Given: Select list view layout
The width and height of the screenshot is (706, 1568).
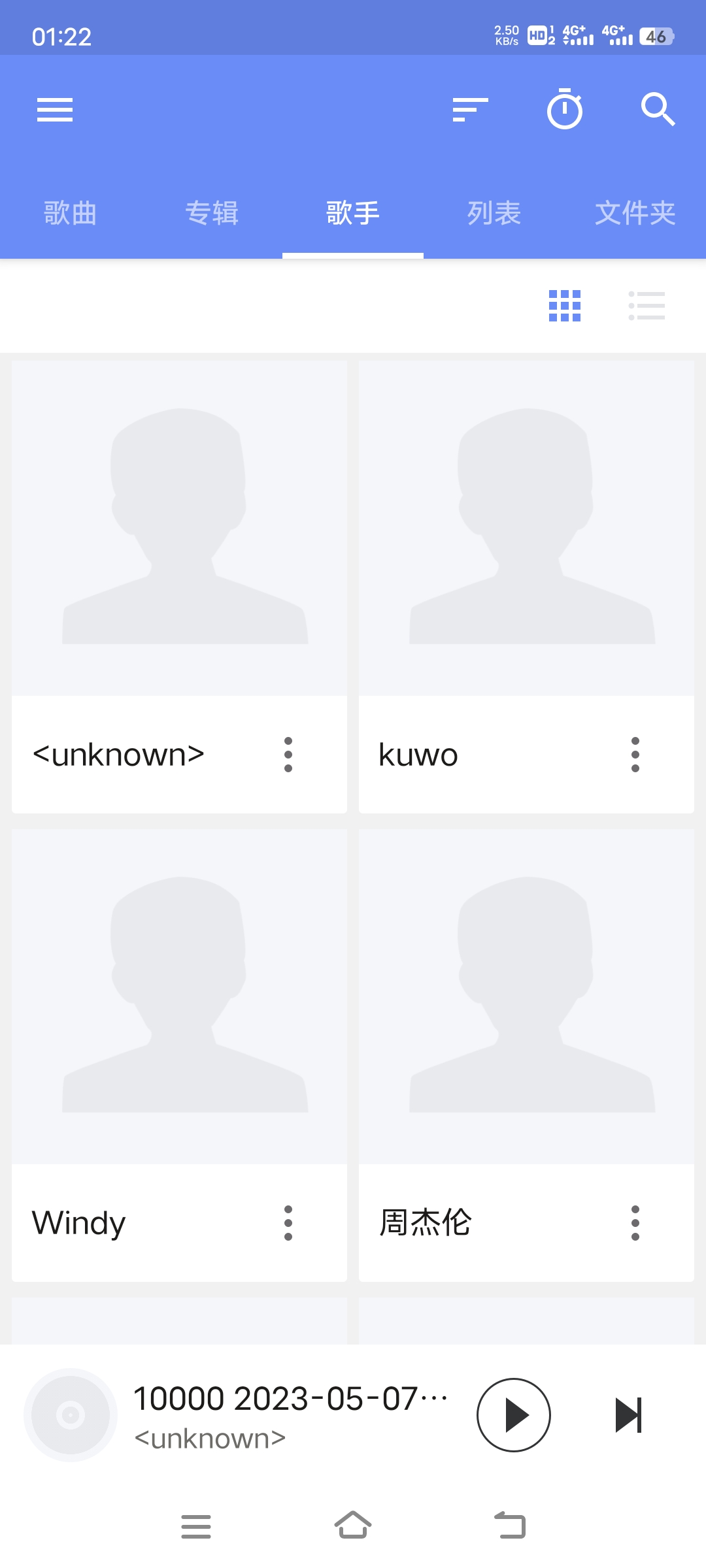Looking at the screenshot, I should [647, 306].
